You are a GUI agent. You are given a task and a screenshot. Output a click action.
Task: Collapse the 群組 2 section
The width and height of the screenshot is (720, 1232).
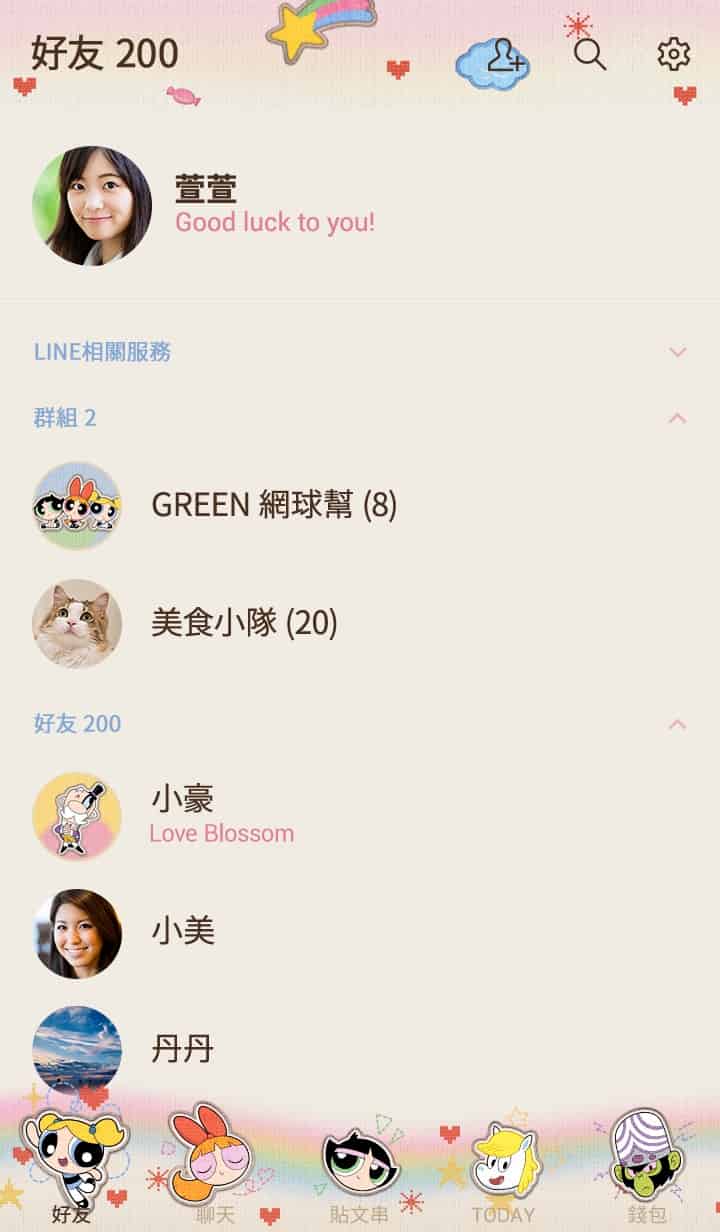[x=676, y=415]
